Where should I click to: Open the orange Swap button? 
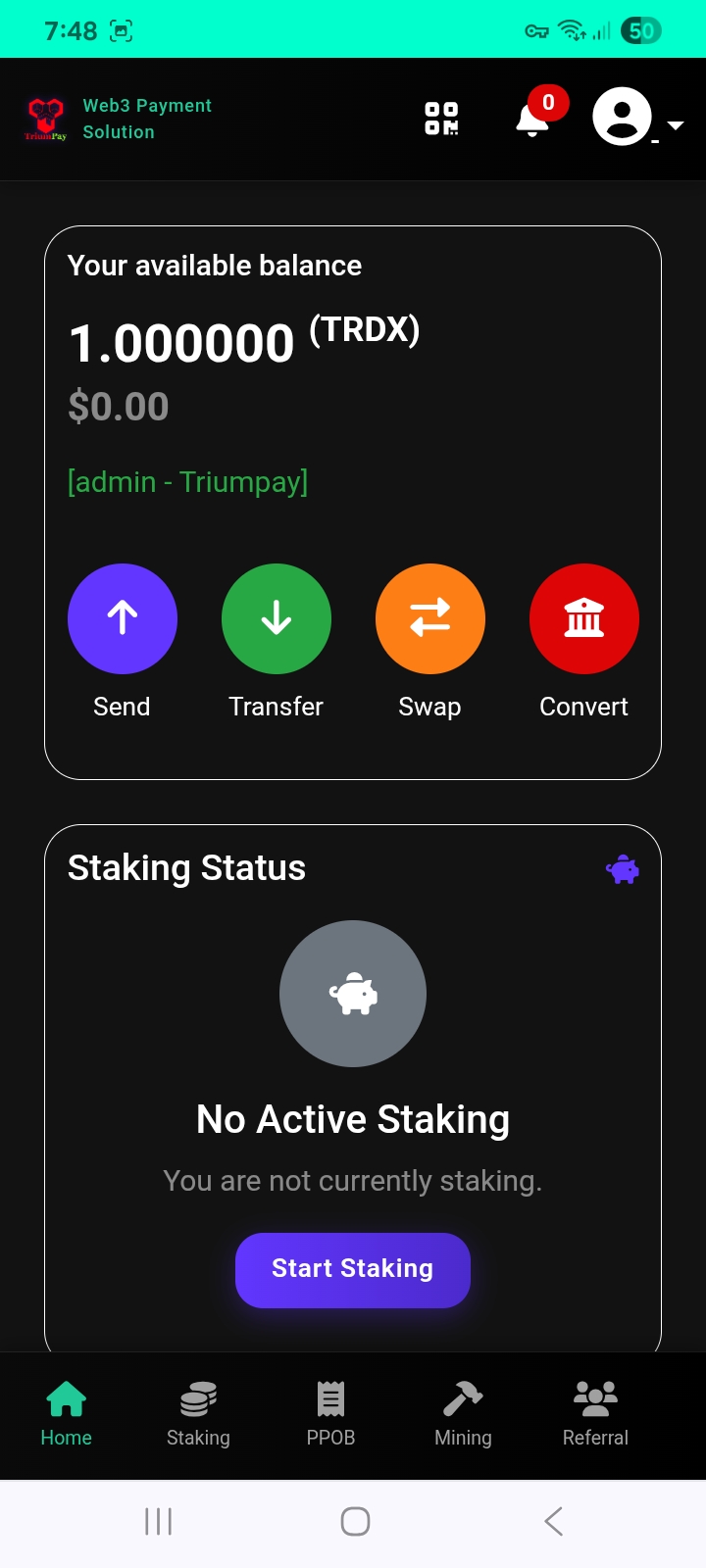click(430, 618)
